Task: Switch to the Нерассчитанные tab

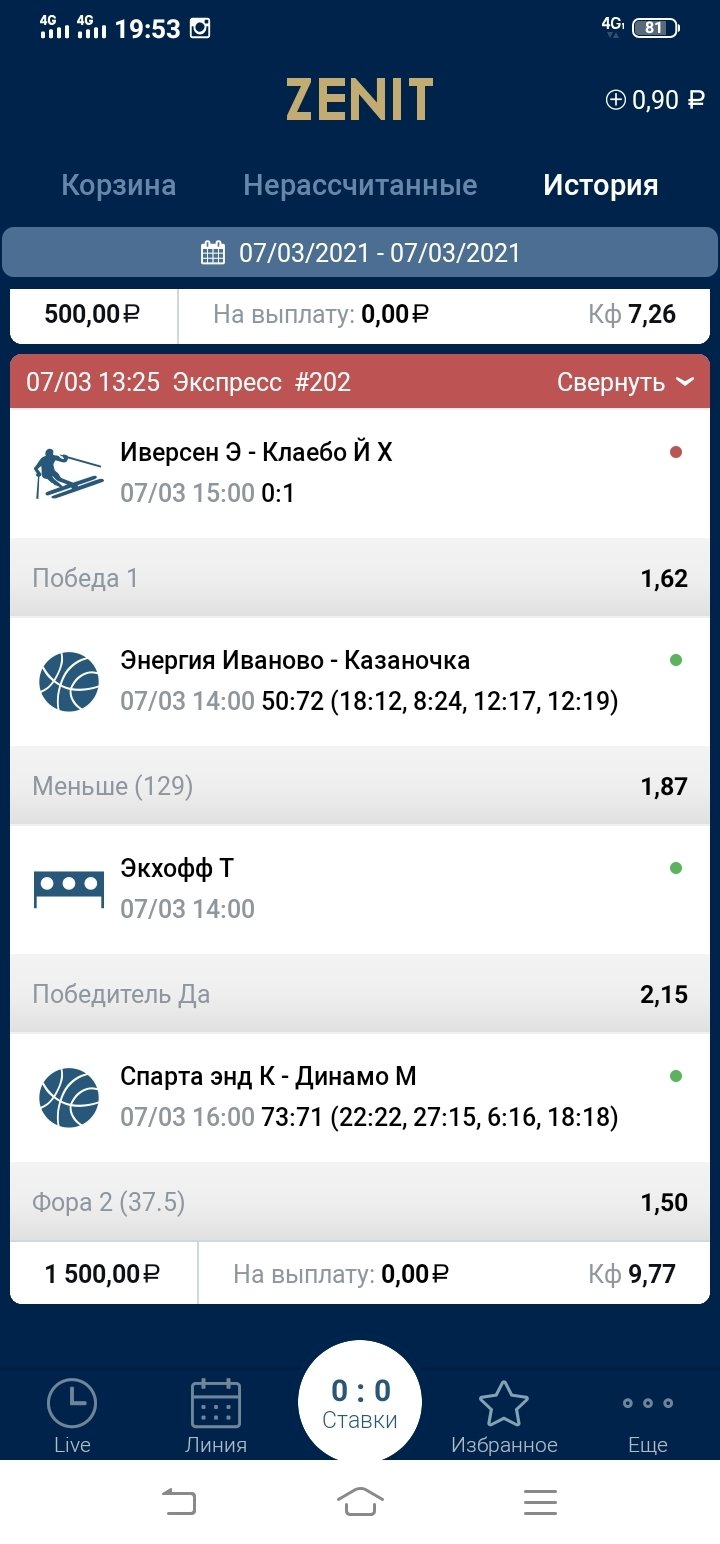Action: [360, 185]
